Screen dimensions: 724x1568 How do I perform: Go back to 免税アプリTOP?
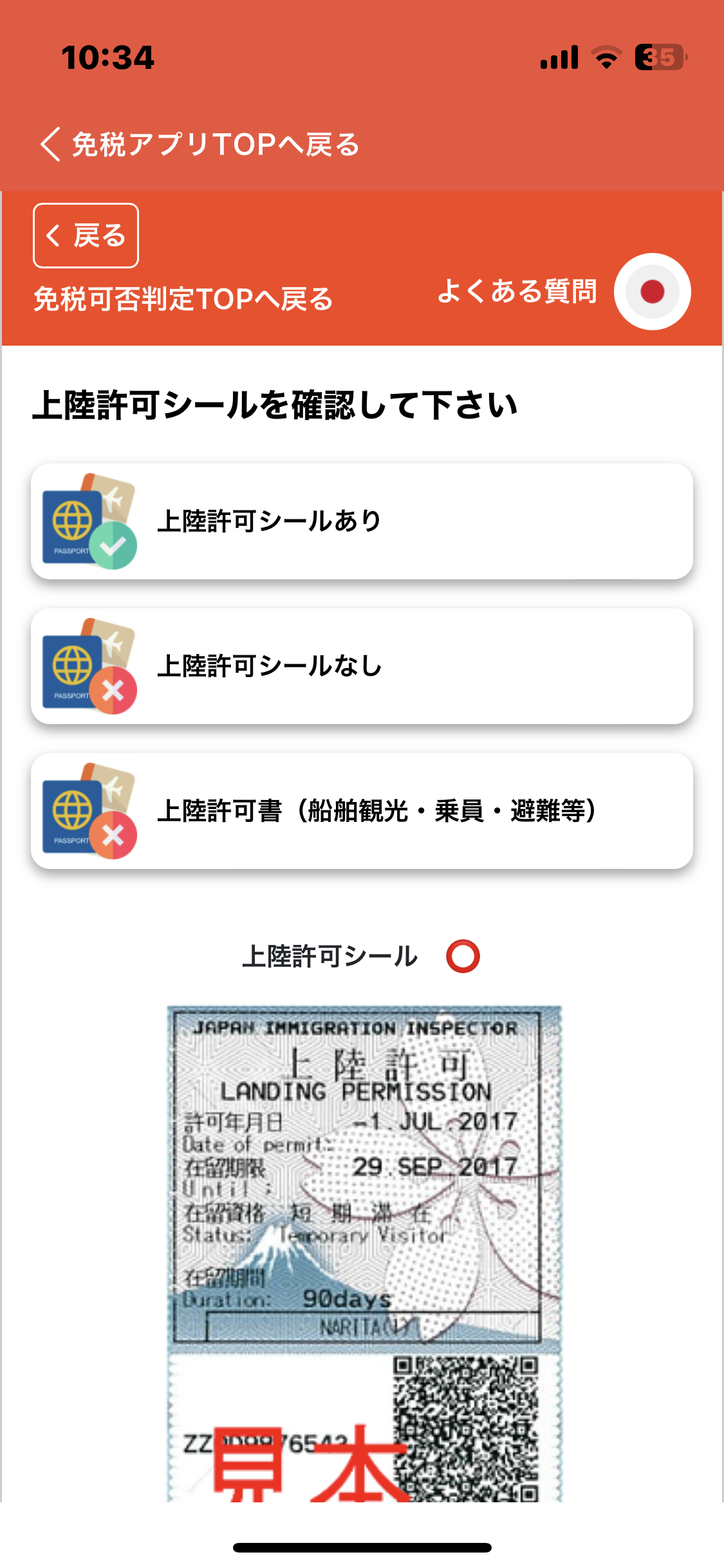pos(200,144)
